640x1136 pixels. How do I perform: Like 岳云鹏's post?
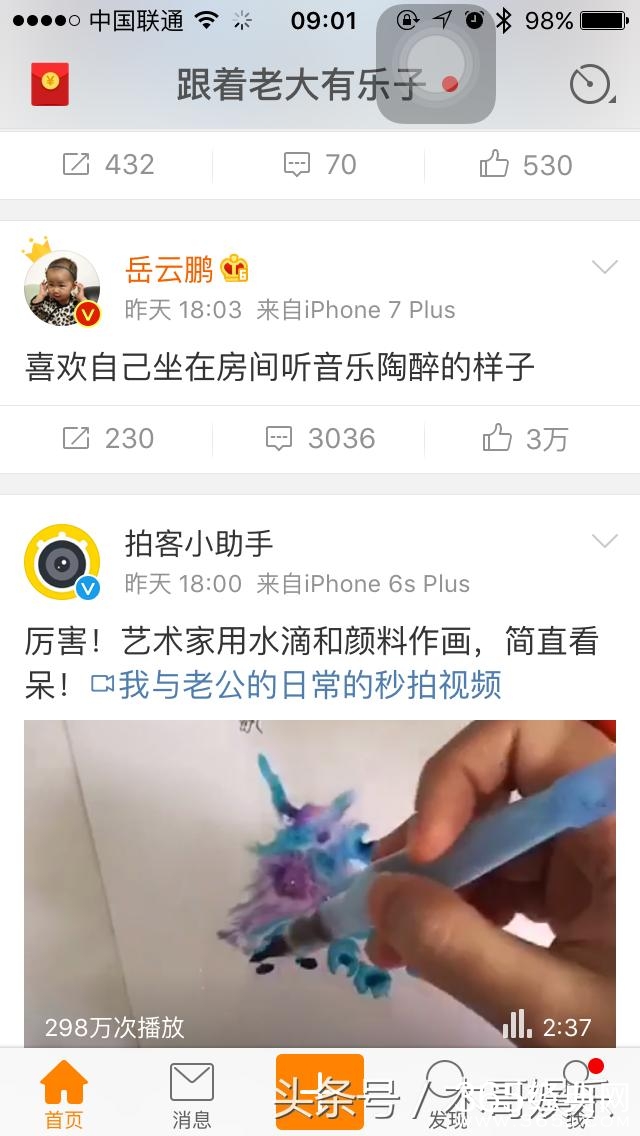click(526, 438)
